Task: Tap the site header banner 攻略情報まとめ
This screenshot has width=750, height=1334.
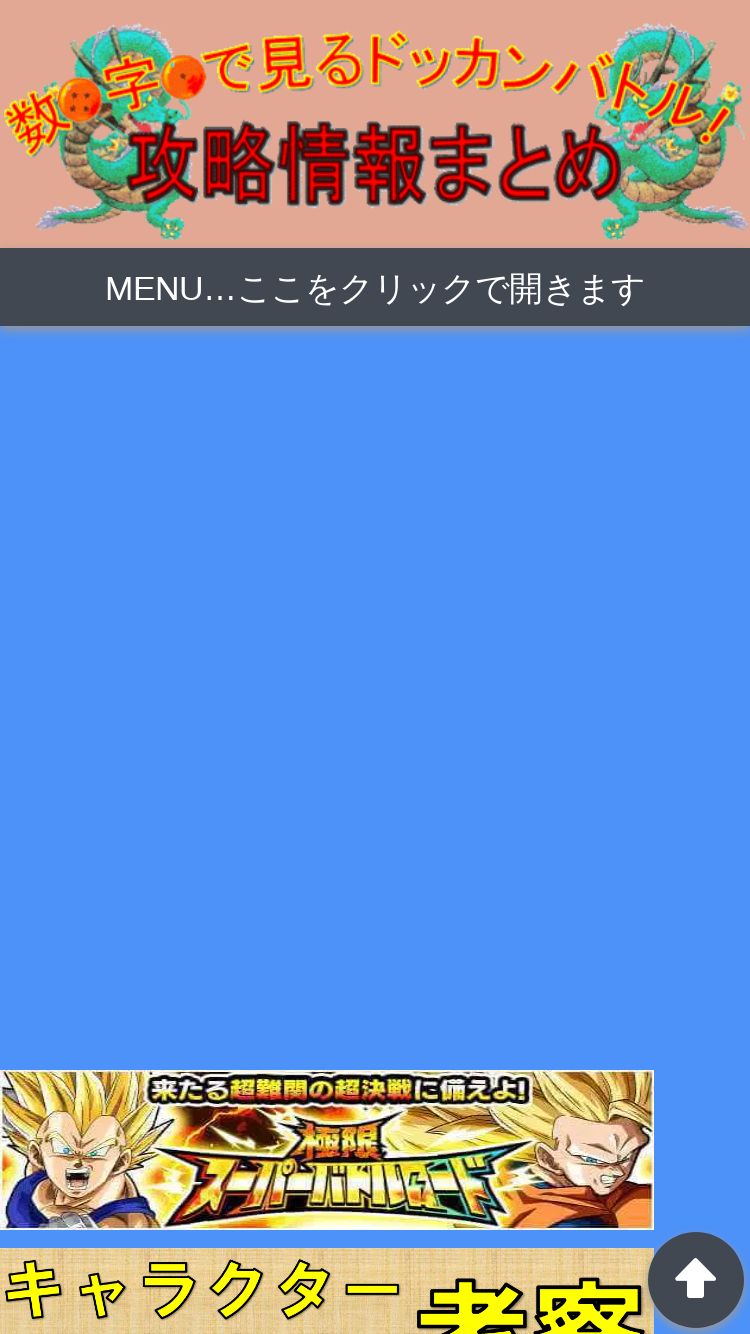Action: tap(375, 124)
